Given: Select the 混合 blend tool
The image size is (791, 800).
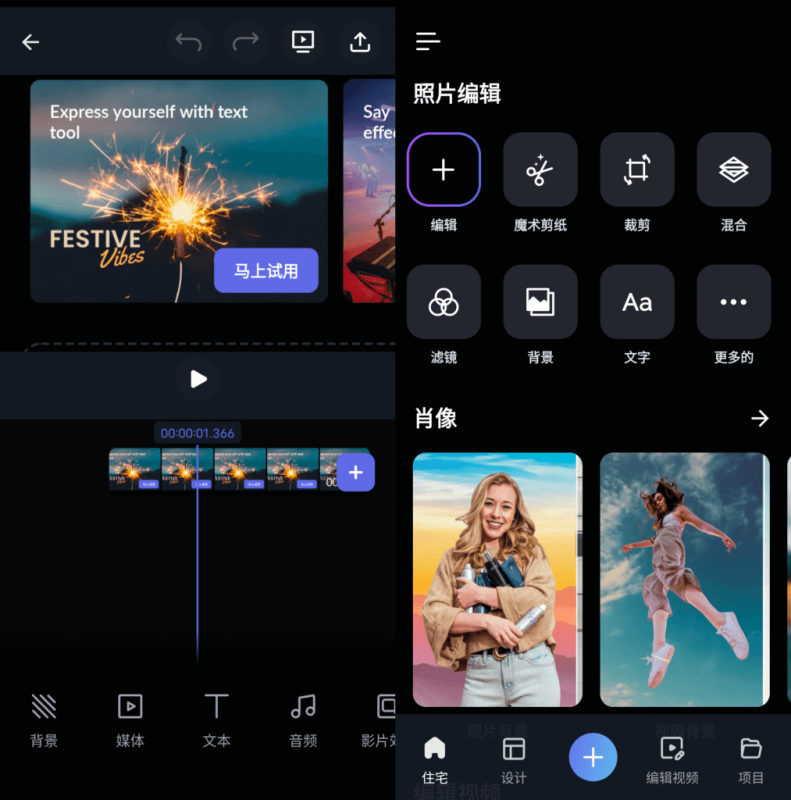Looking at the screenshot, I should (x=733, y=170).
